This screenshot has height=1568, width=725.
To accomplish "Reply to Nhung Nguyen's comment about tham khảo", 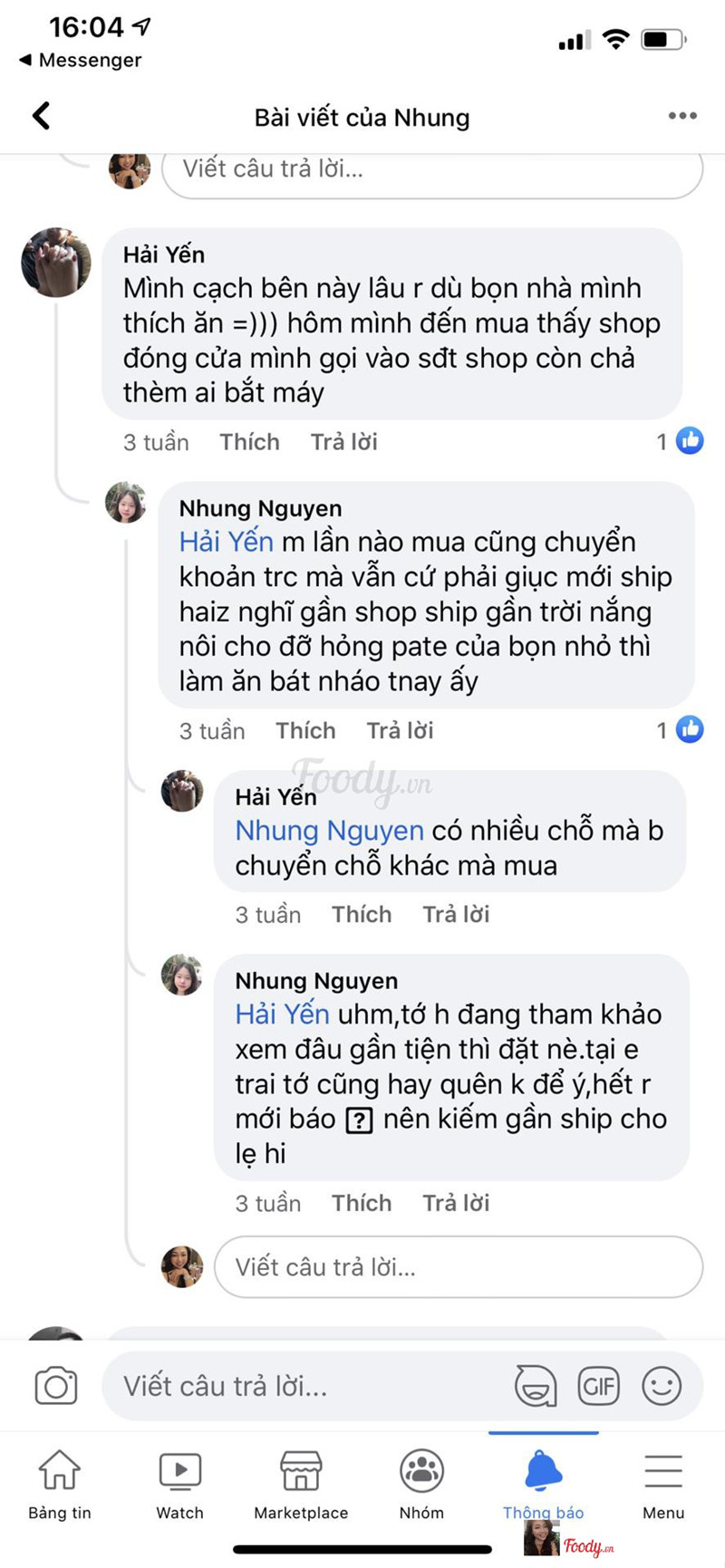I will point(456,1204).
